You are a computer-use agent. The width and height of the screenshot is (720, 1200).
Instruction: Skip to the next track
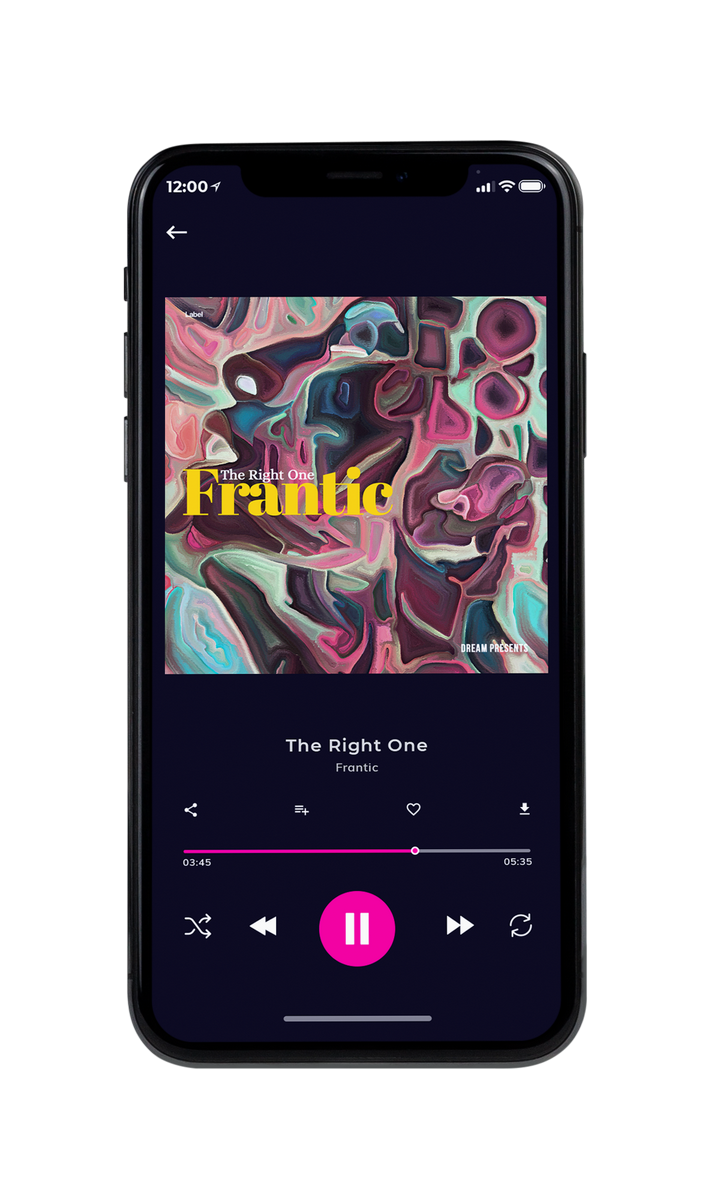pyautogui.click(x=460, y=926)
